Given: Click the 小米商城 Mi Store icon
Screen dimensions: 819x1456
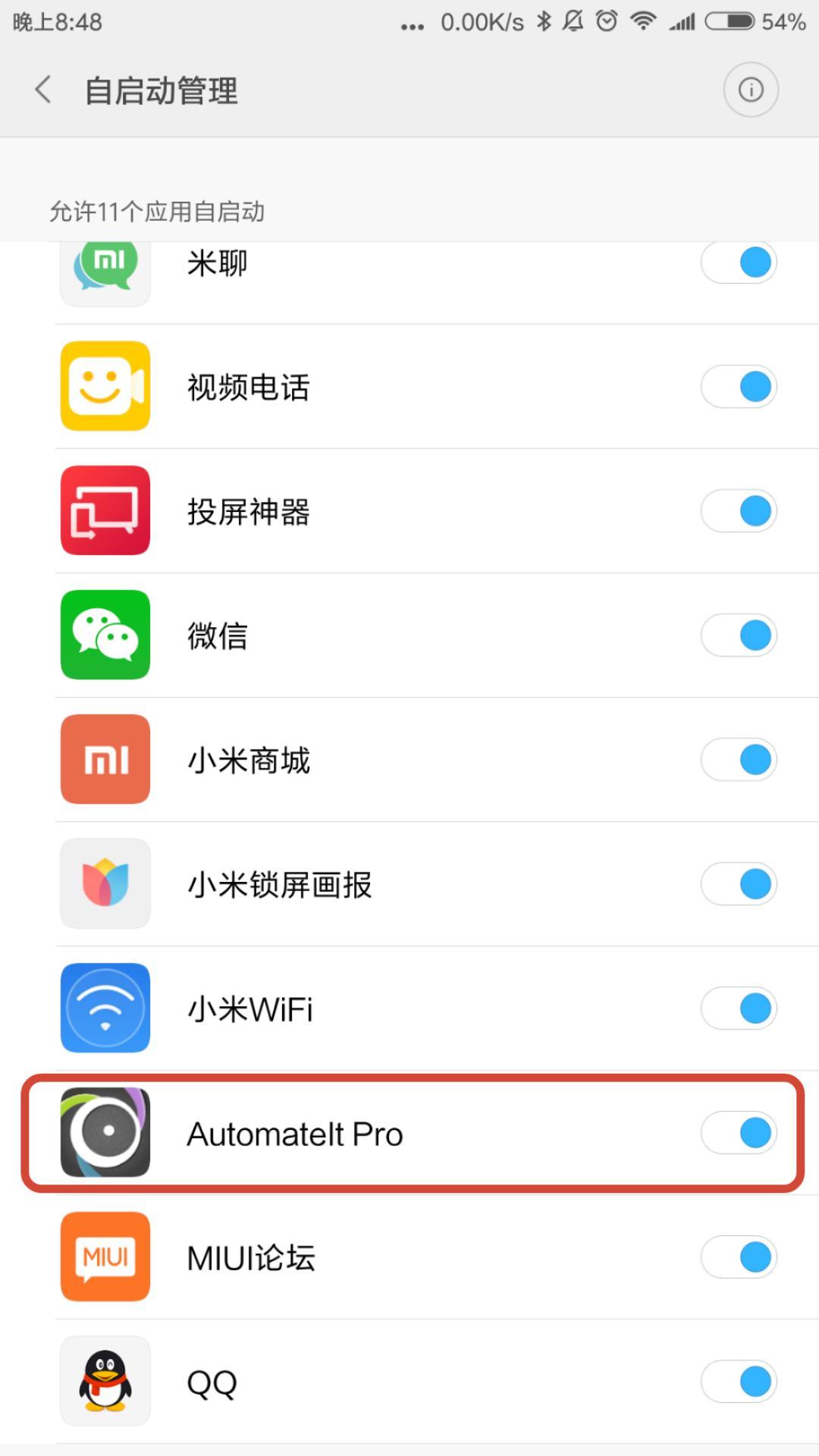Looking at the screenshot, I should (x=105, y=759).
